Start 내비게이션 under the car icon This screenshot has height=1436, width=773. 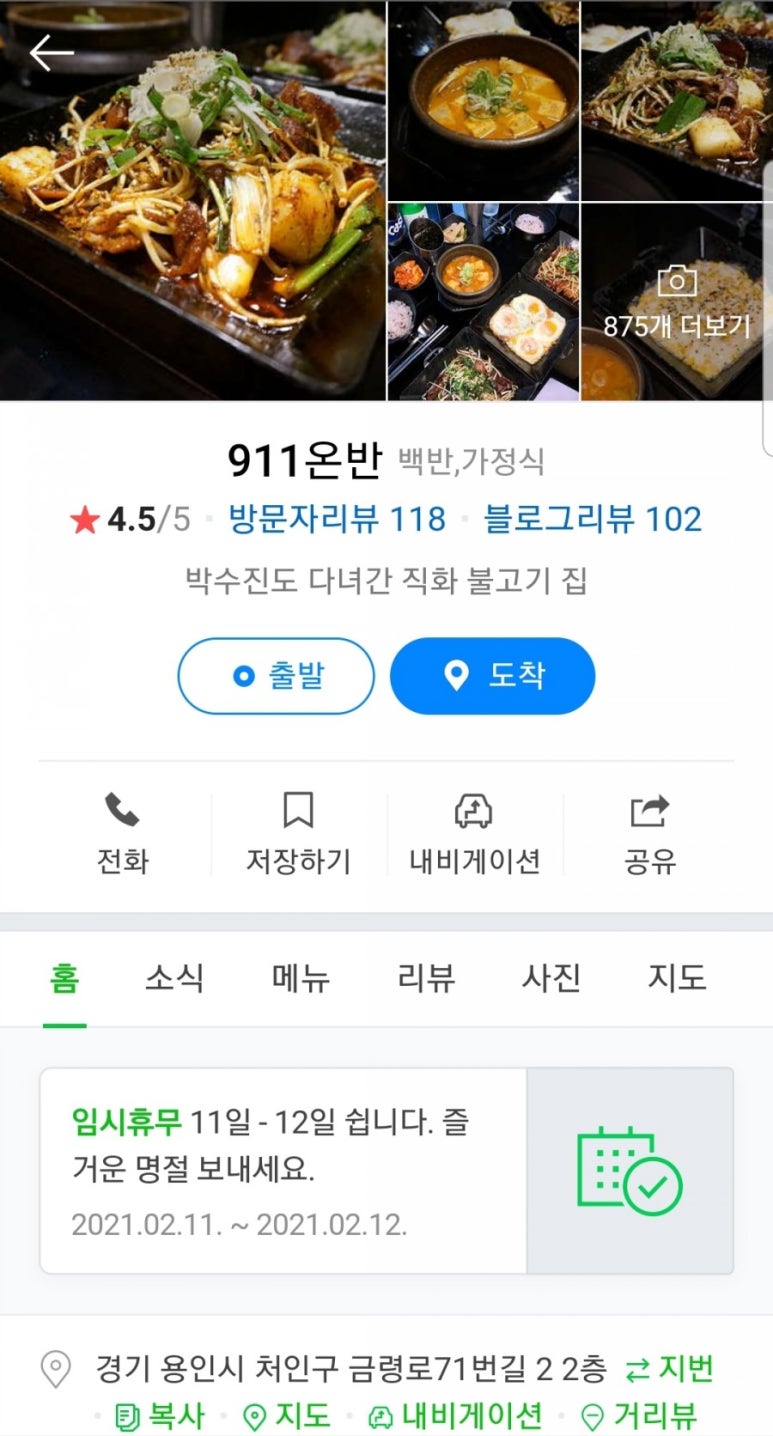474,833
